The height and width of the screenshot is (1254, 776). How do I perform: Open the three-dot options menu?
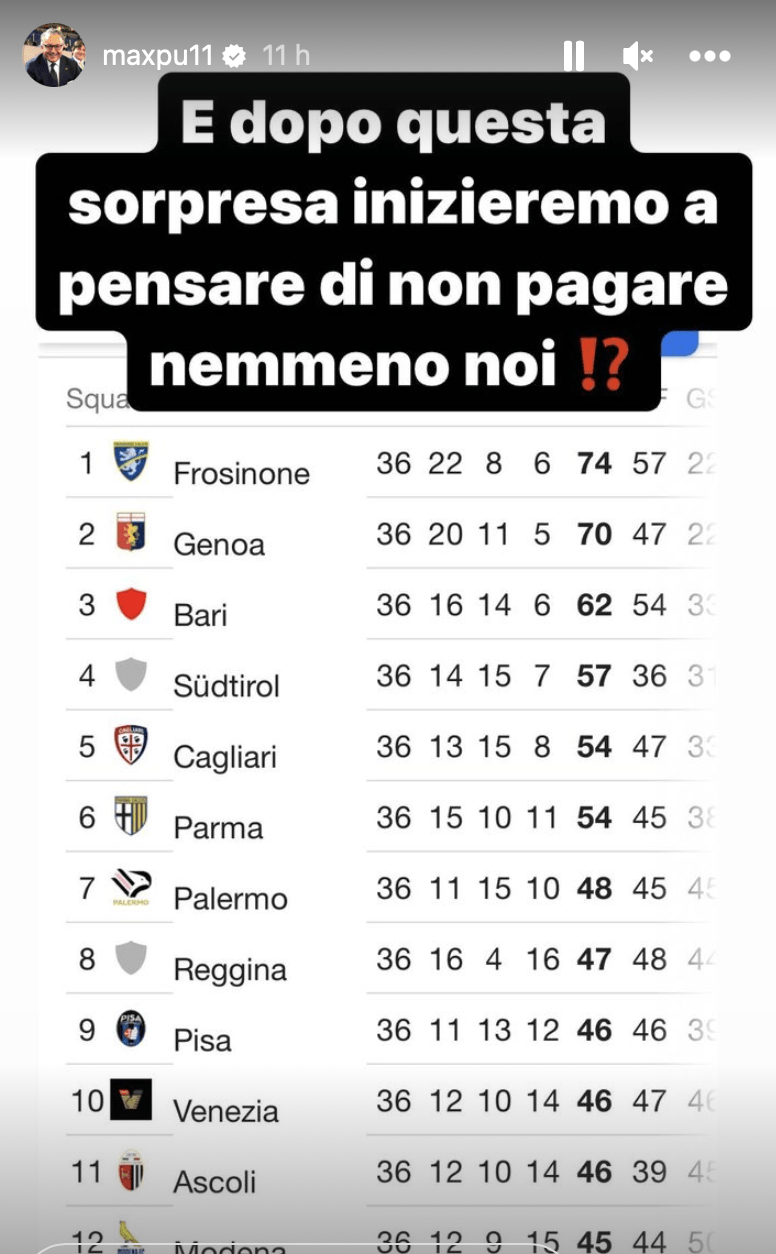pos(709,56)
